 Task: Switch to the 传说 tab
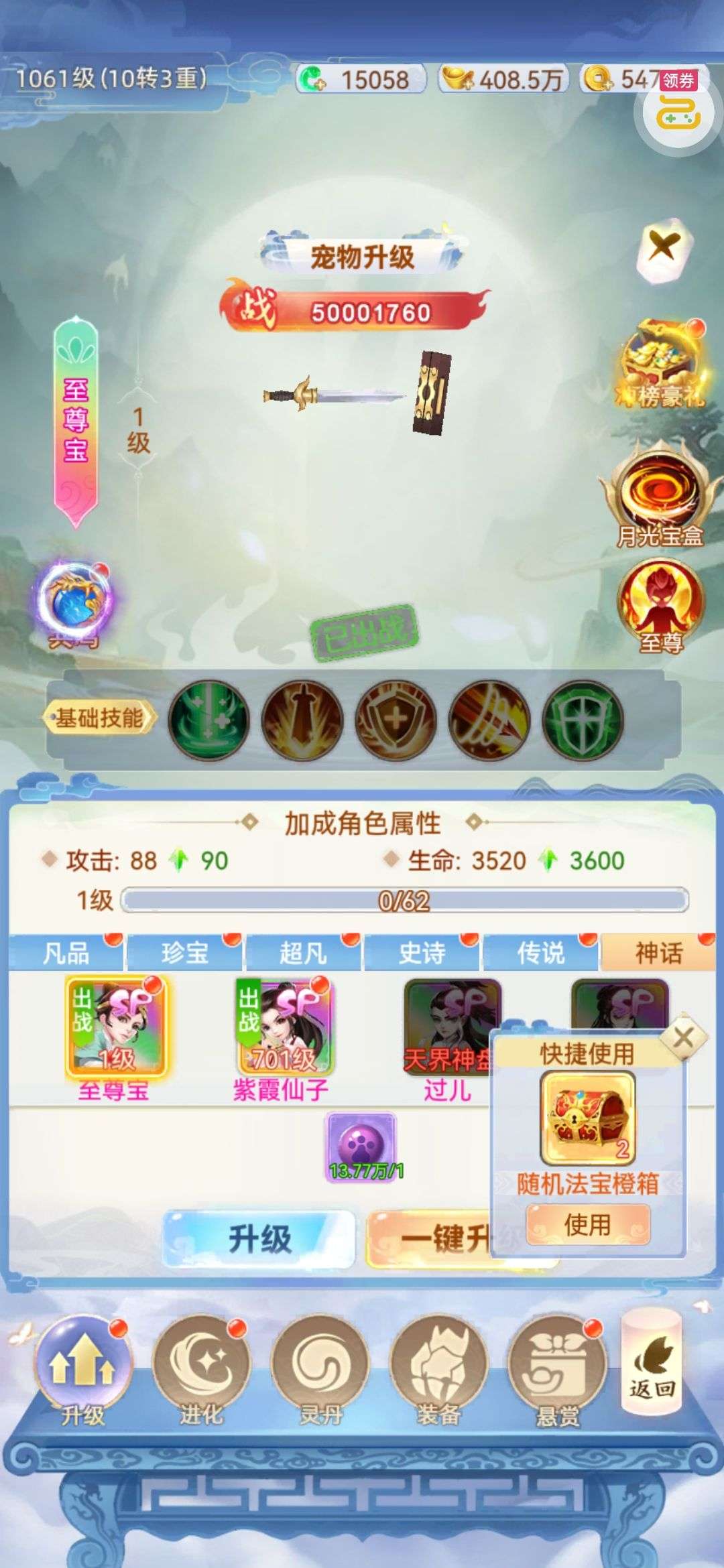click(540, 952)
